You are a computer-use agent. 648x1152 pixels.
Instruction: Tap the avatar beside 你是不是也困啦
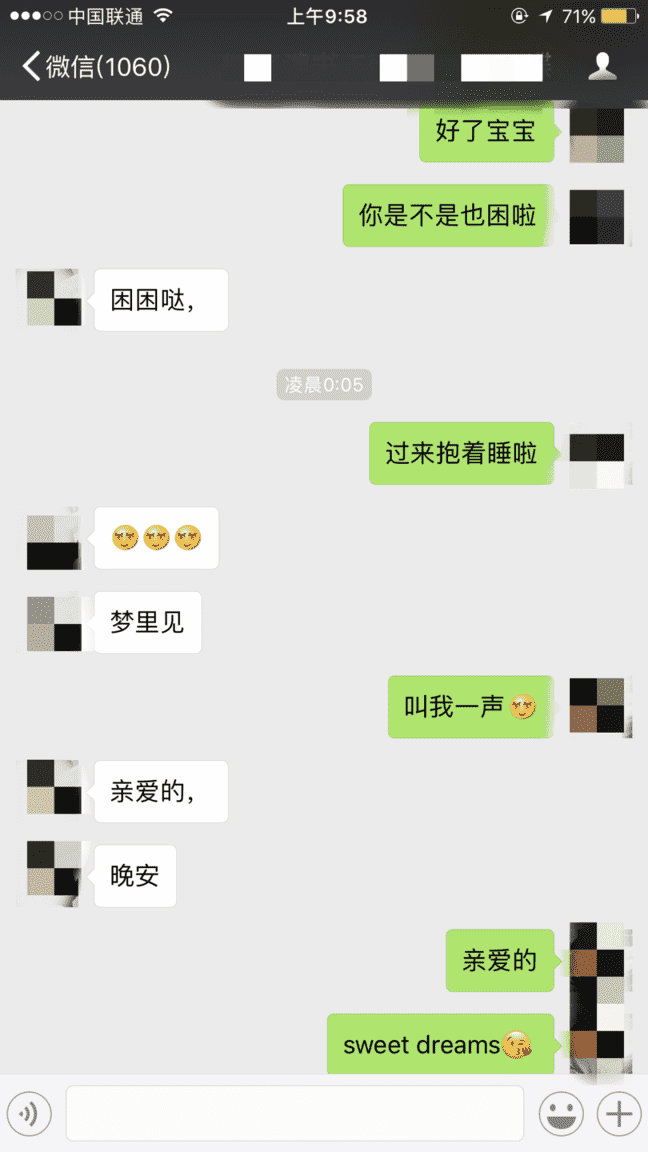tap(597, 216)
